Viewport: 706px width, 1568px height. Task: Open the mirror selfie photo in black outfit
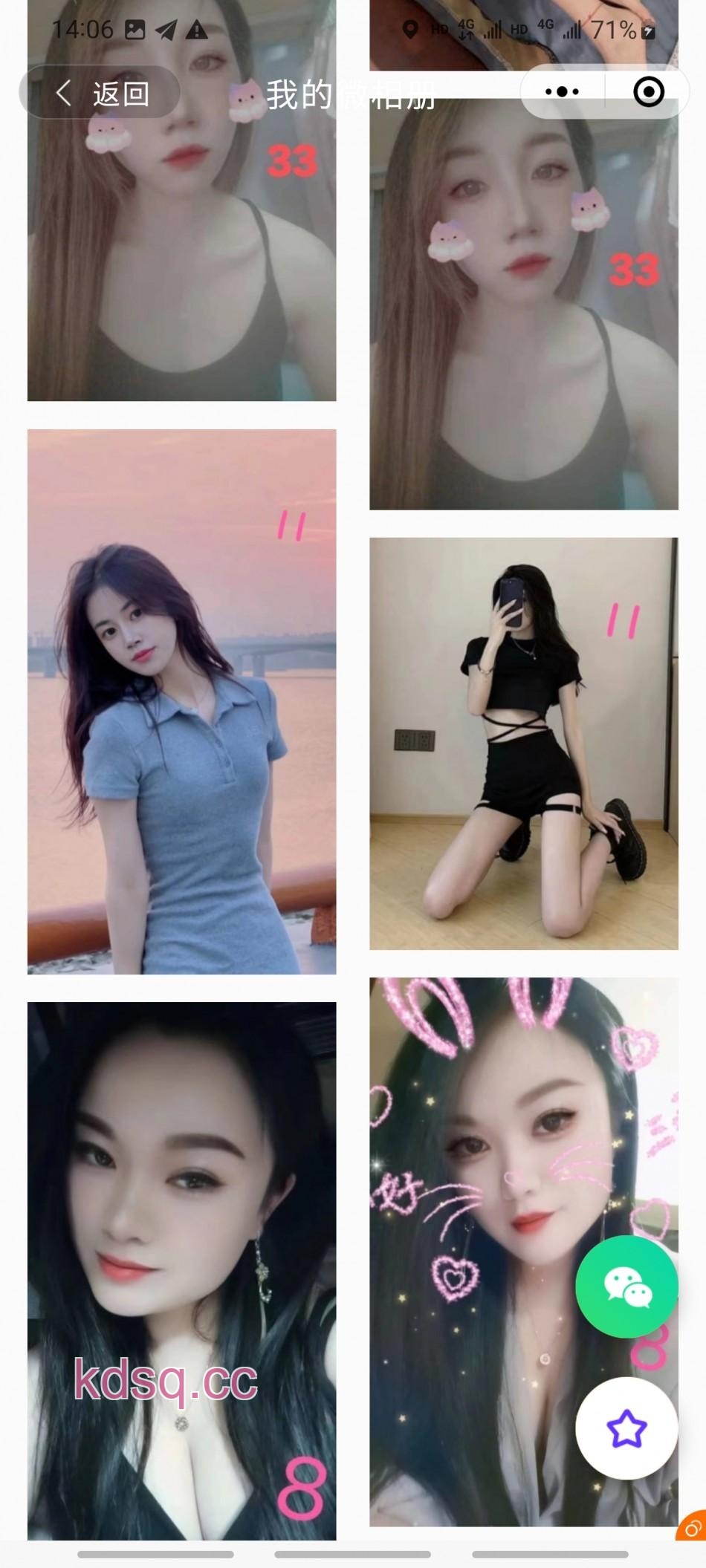523,743
